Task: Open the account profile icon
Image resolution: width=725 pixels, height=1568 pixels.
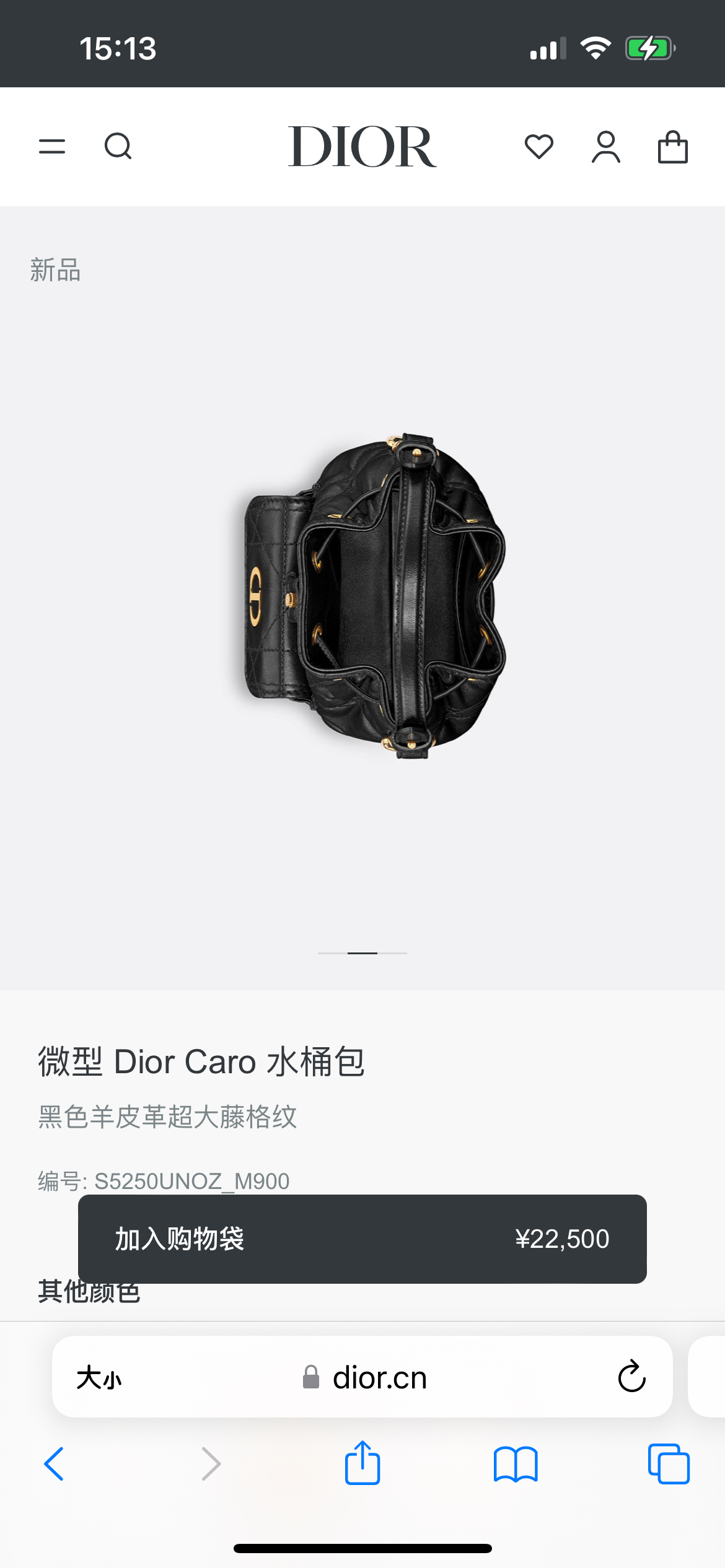Action: [605, 147]
